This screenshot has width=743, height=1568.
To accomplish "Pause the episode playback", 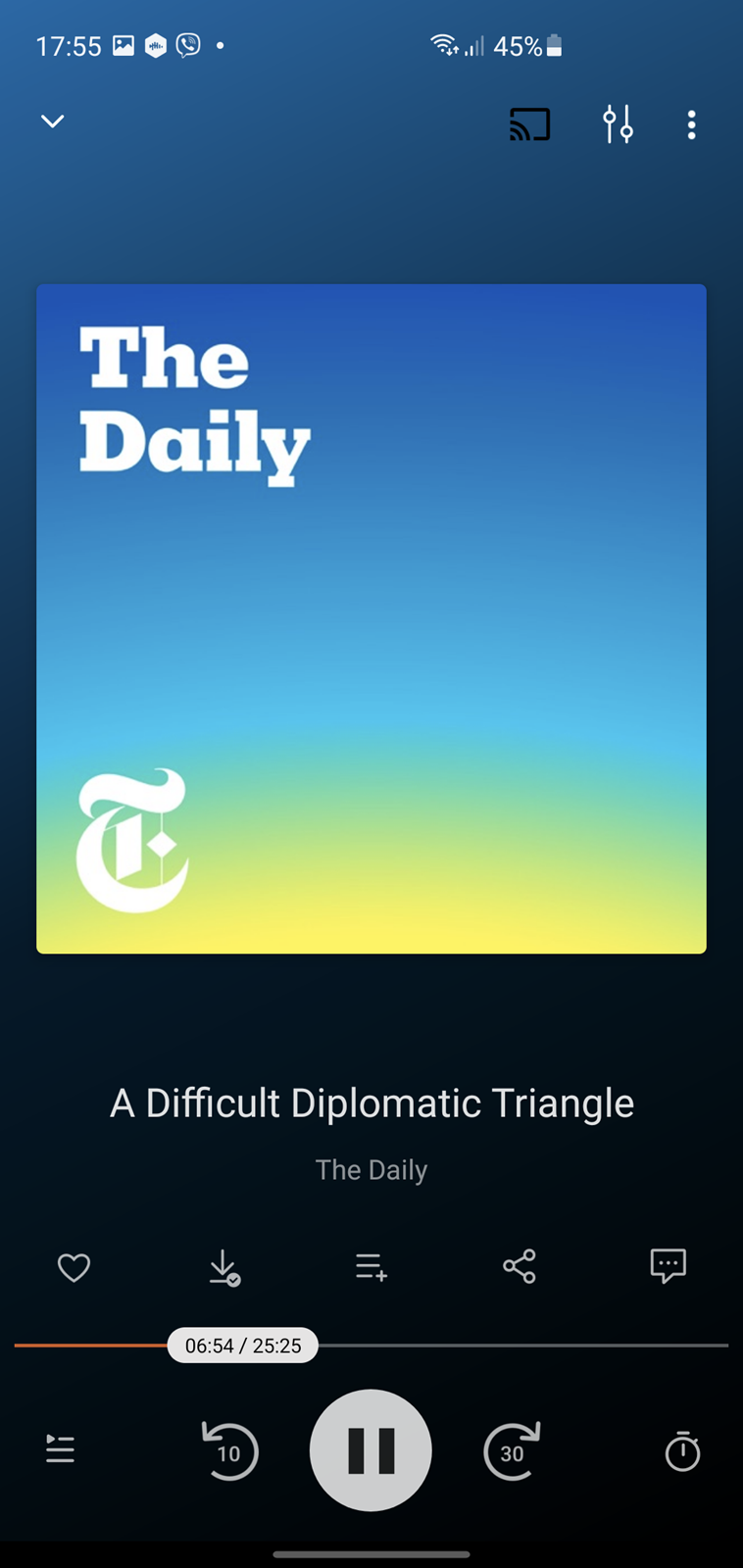I will click(371, 1450).
